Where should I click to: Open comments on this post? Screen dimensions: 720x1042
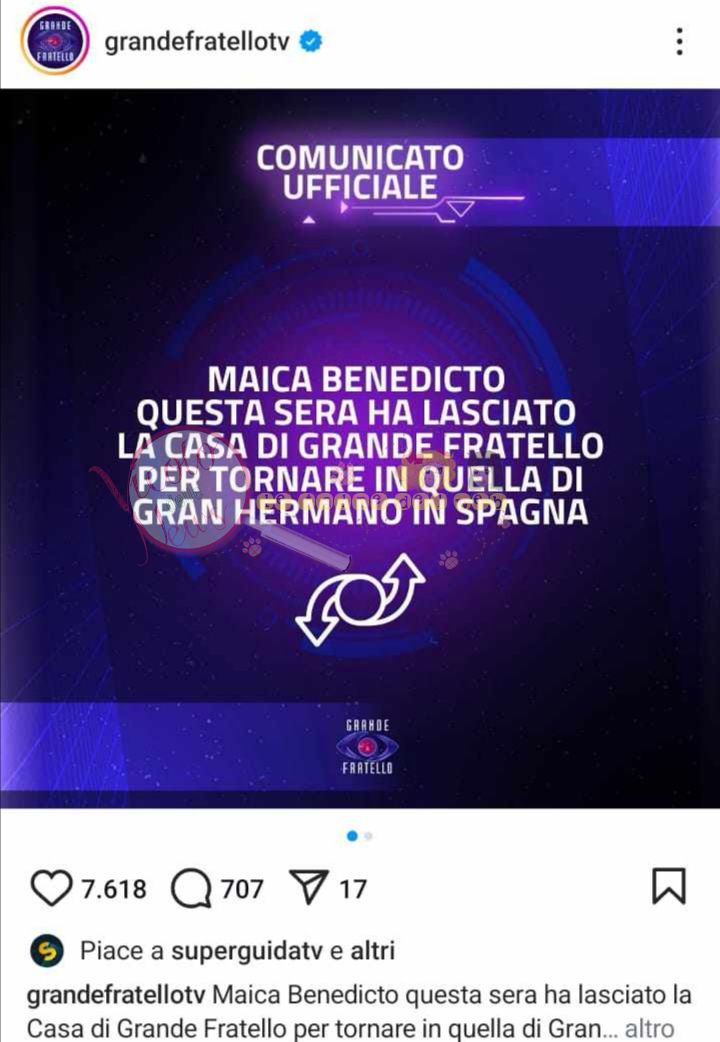tap(188, 888)
